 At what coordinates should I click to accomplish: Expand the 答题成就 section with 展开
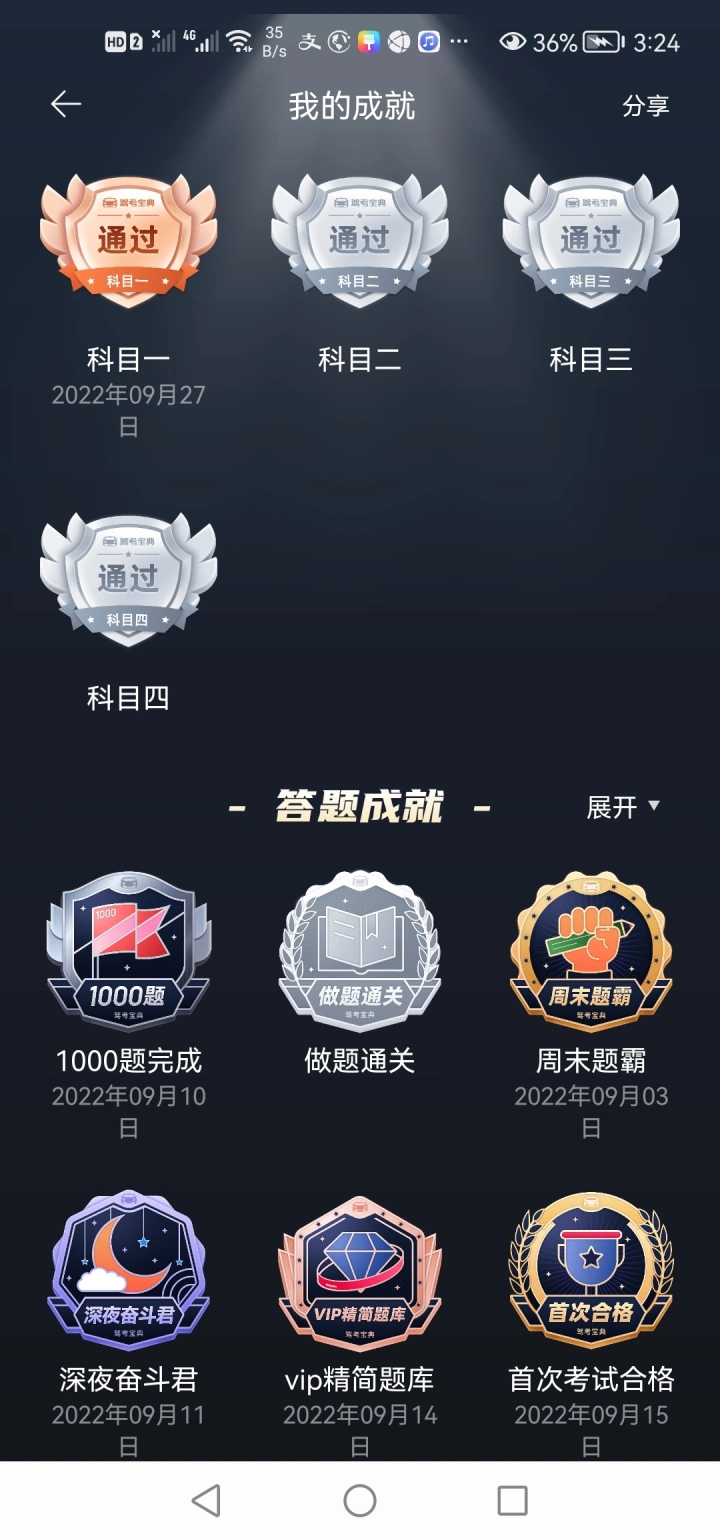click(x=623, y=807)
